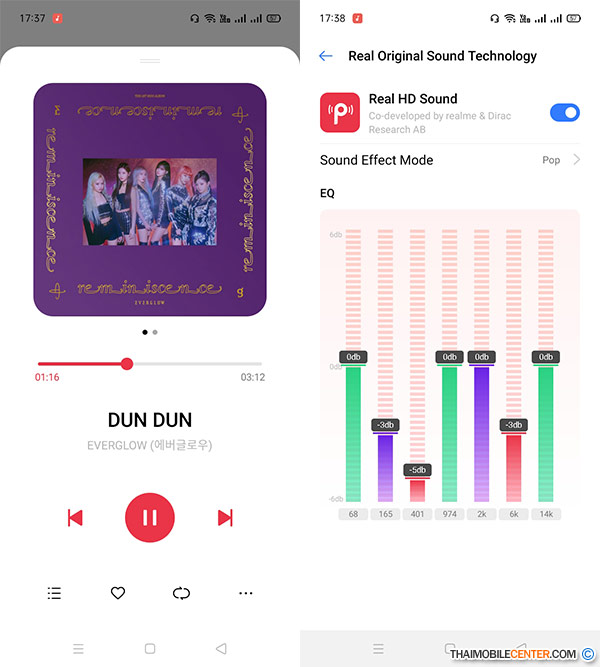
Task: Change the repeat mode
Action: tap(181, 593)
